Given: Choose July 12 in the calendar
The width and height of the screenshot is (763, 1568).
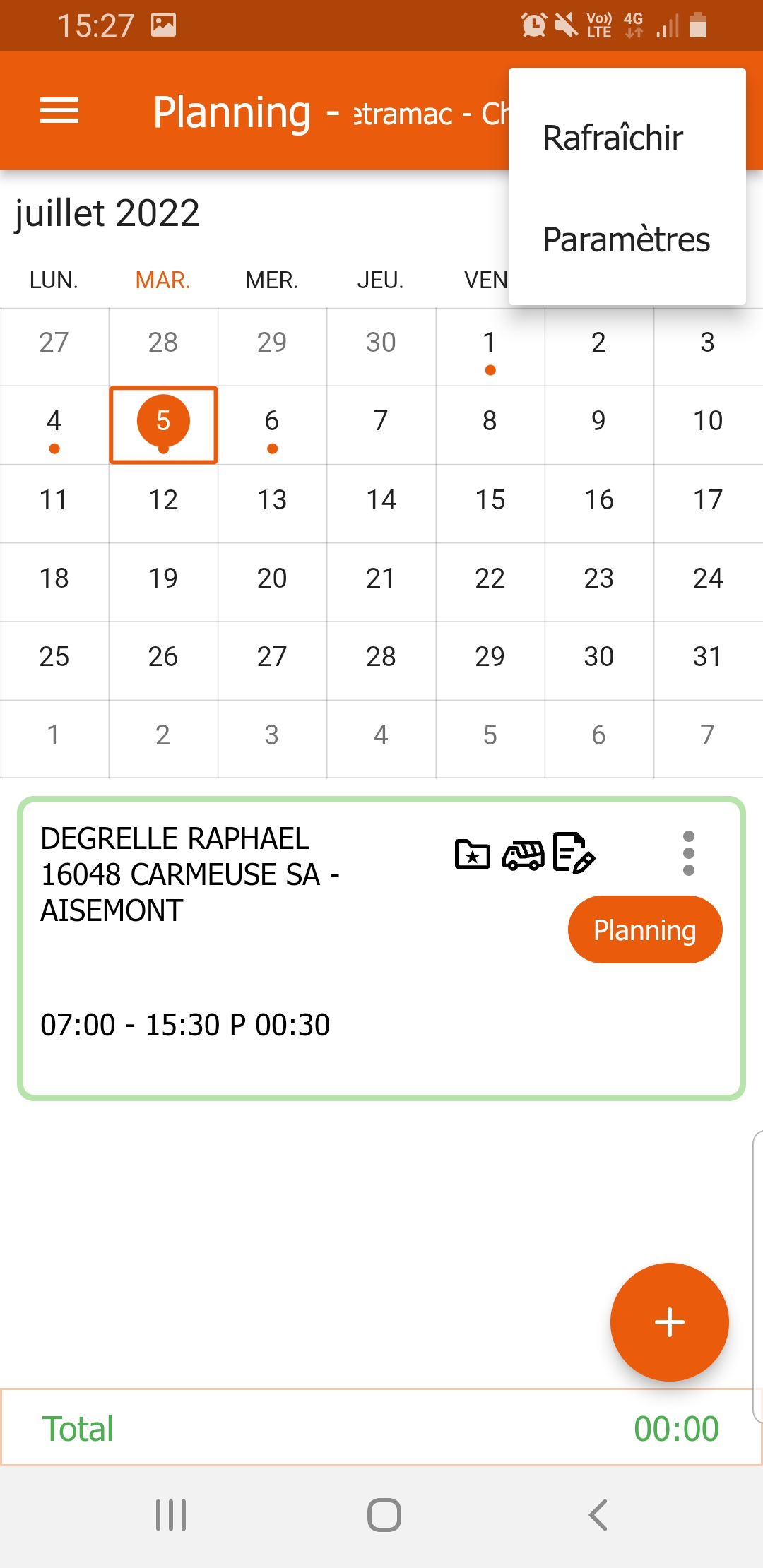Looking at the screenshot, I should point(163,501).
